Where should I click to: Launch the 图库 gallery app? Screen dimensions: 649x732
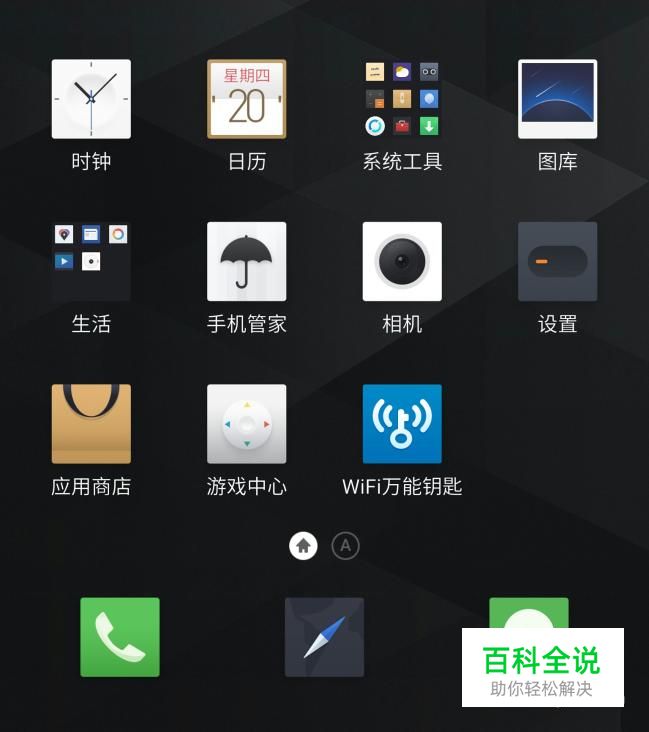(x=557, y=99)
